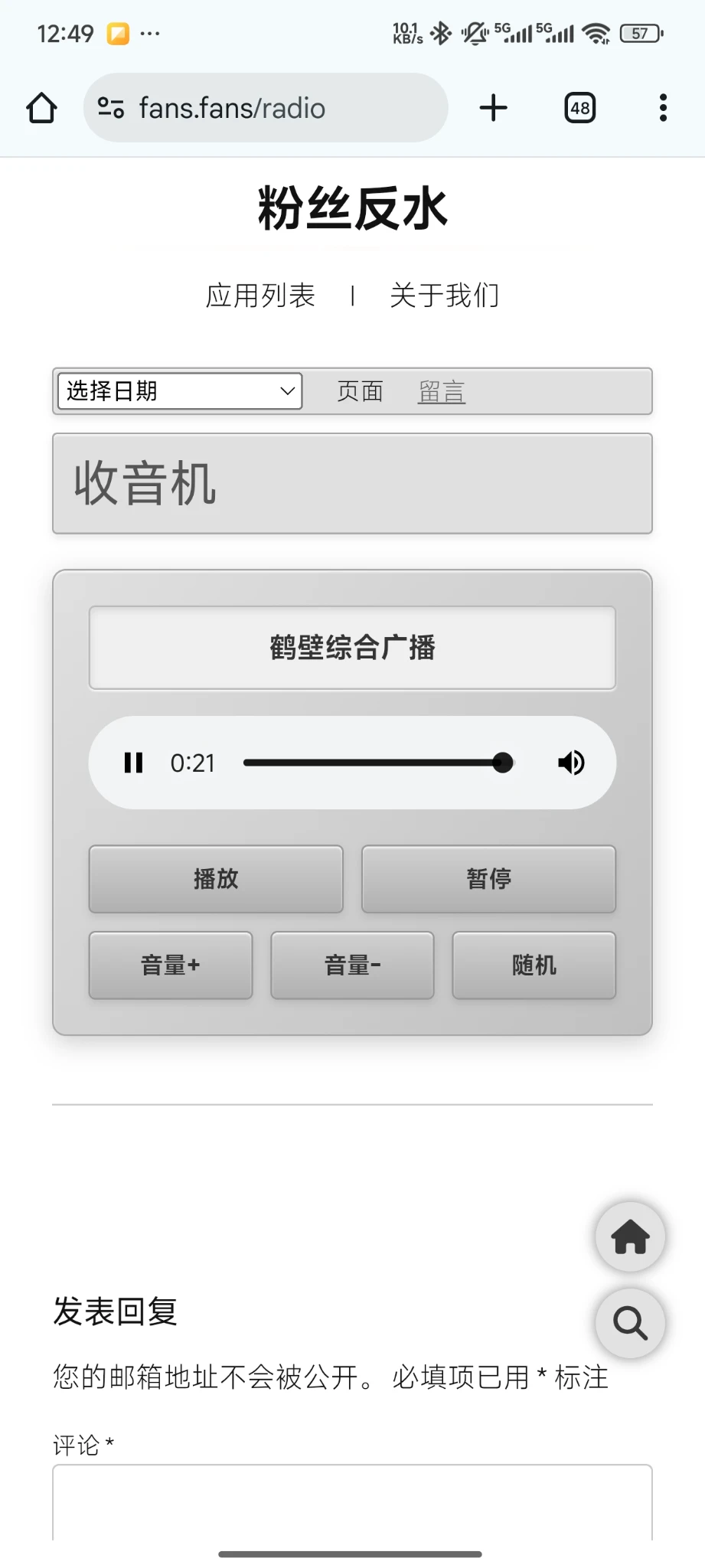Decrease volume with 音量-
Viewport: 705px width, 1568px height.
tap(352, 965)
